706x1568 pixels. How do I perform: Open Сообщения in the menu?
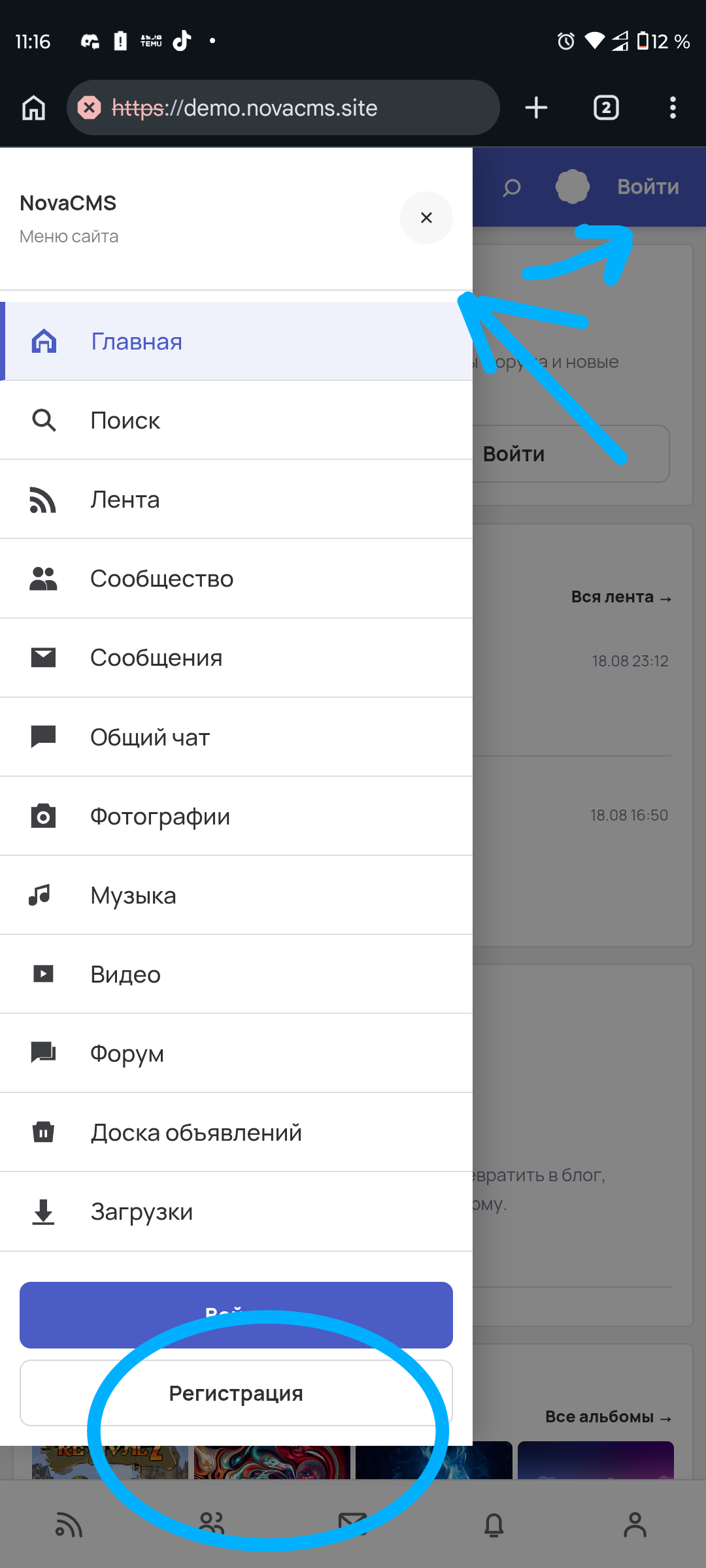click(x=236, y=657)
